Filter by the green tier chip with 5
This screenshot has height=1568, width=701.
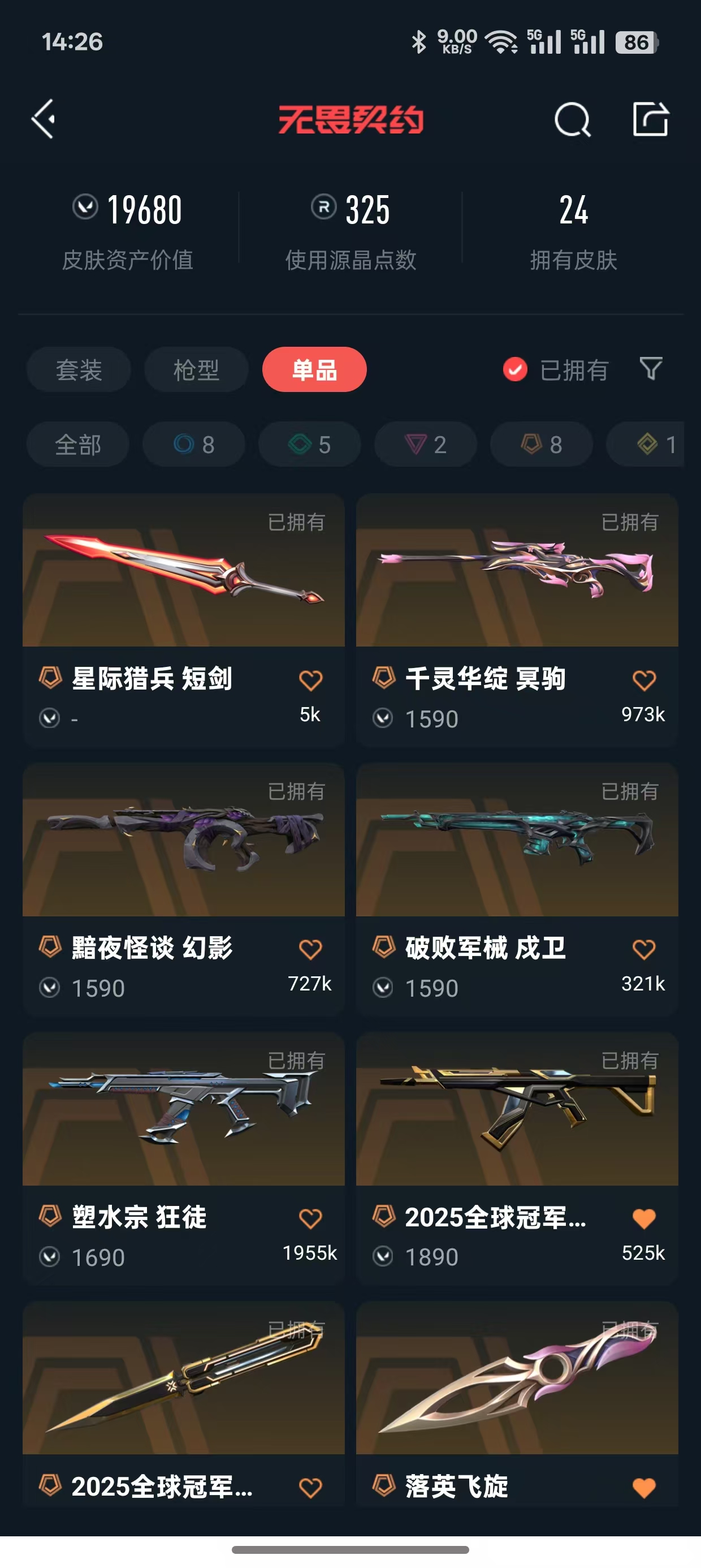pyautogui.click(x=310, y=445)
